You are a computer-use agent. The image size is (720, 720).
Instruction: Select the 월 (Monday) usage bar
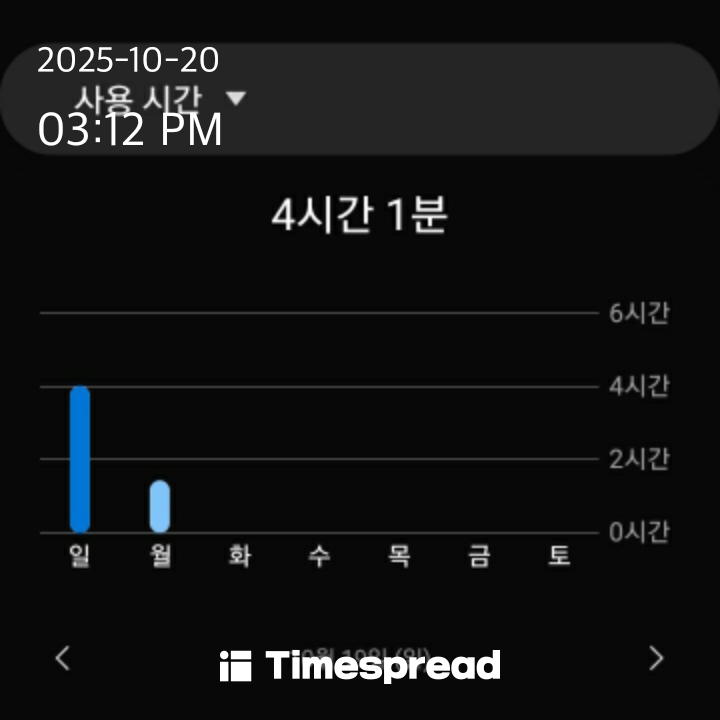[160, 506]
